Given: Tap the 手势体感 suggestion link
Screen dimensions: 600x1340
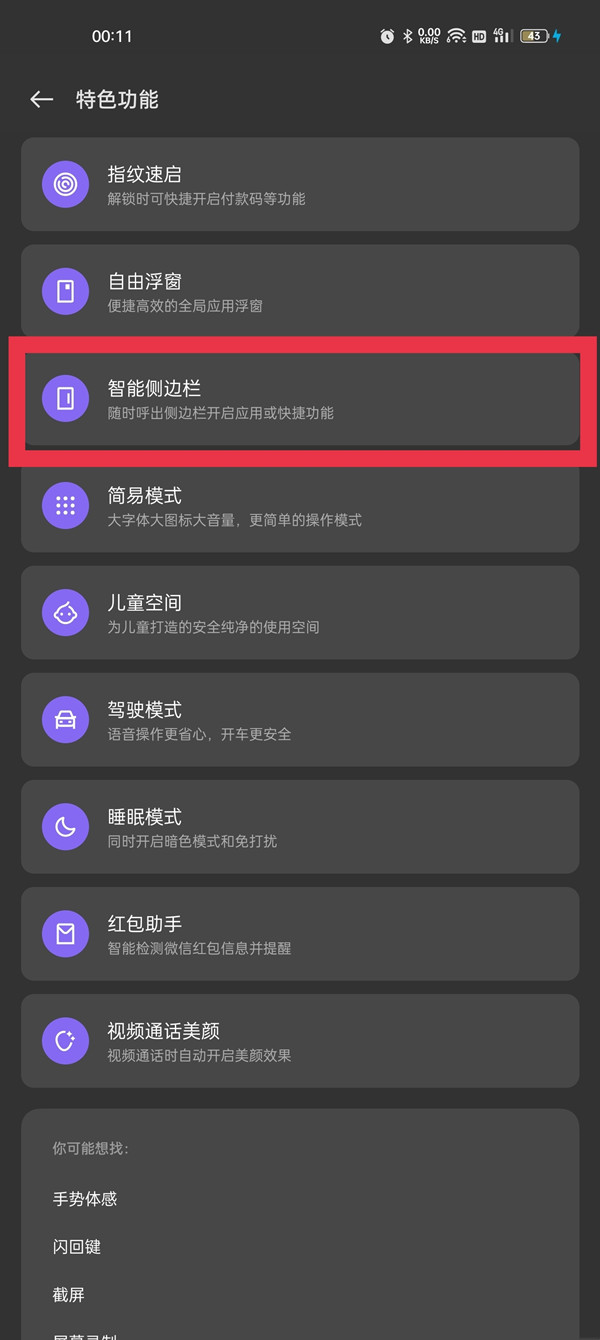Looking at the screenshot, I should pos(85,1198).
